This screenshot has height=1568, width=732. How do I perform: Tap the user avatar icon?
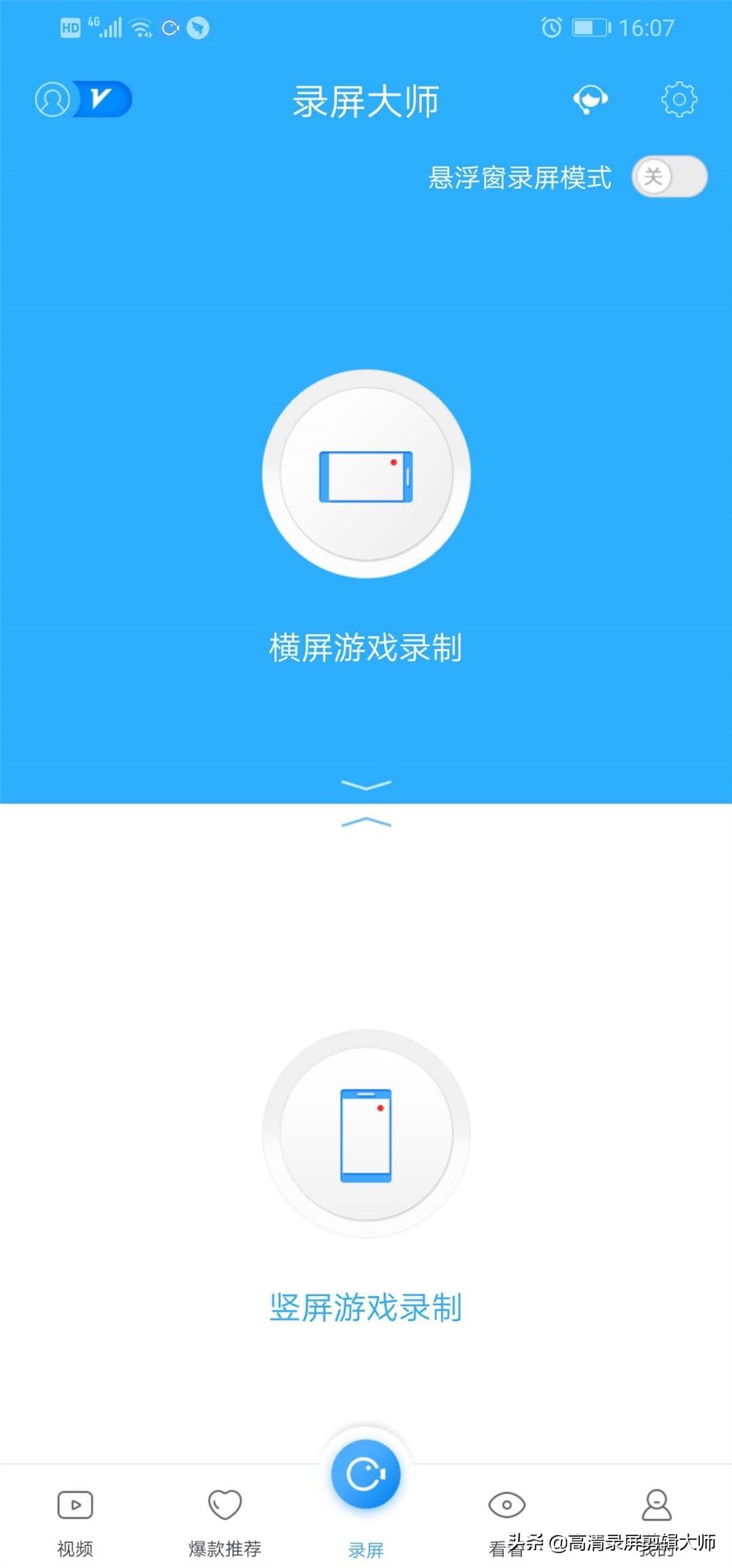[x=52, y=100]
